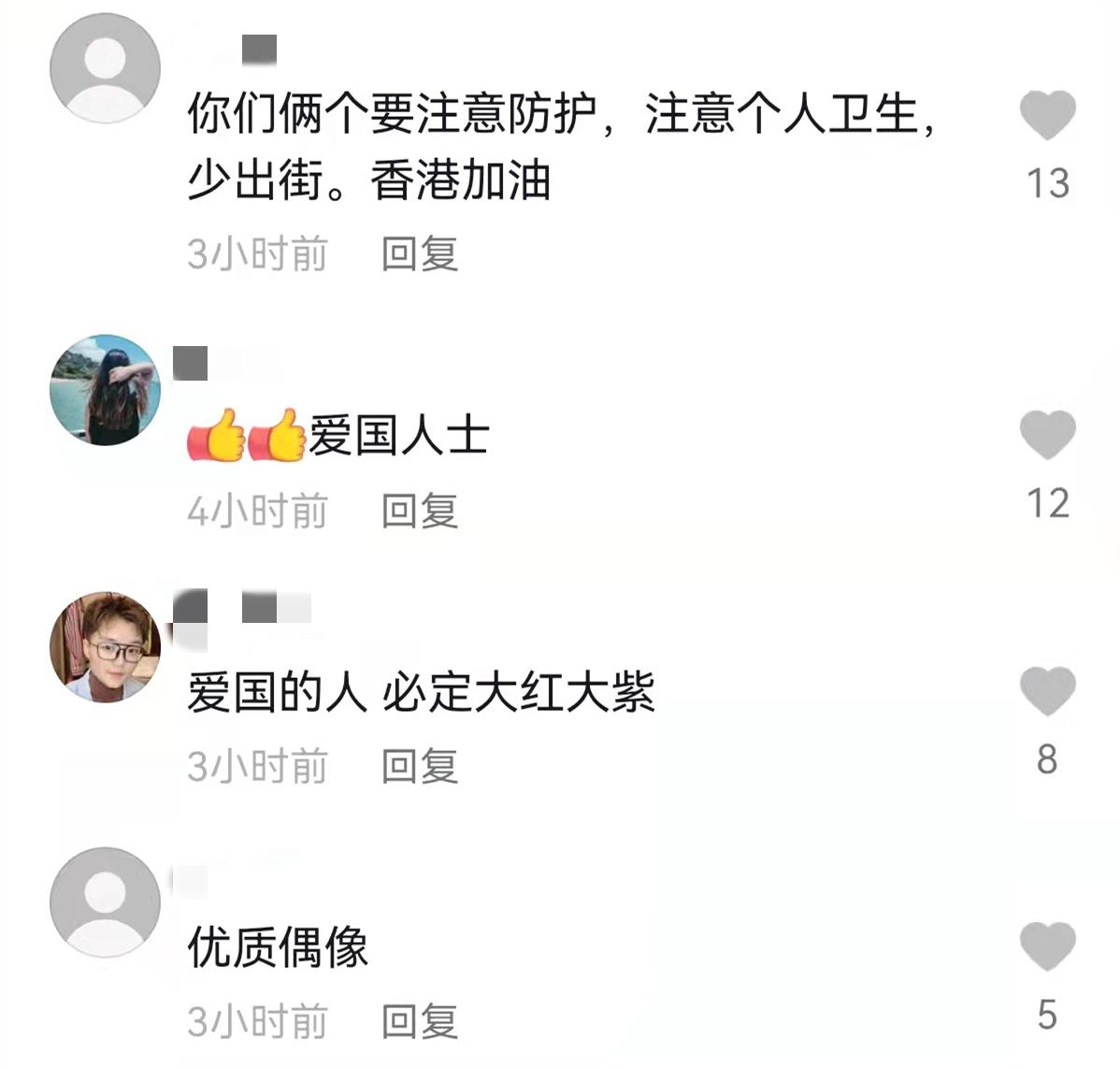Reply (回复) to 爱国的人 必定大红大紫 comment
Screen dimensions: 1120x1069
(x=419, y=767)
